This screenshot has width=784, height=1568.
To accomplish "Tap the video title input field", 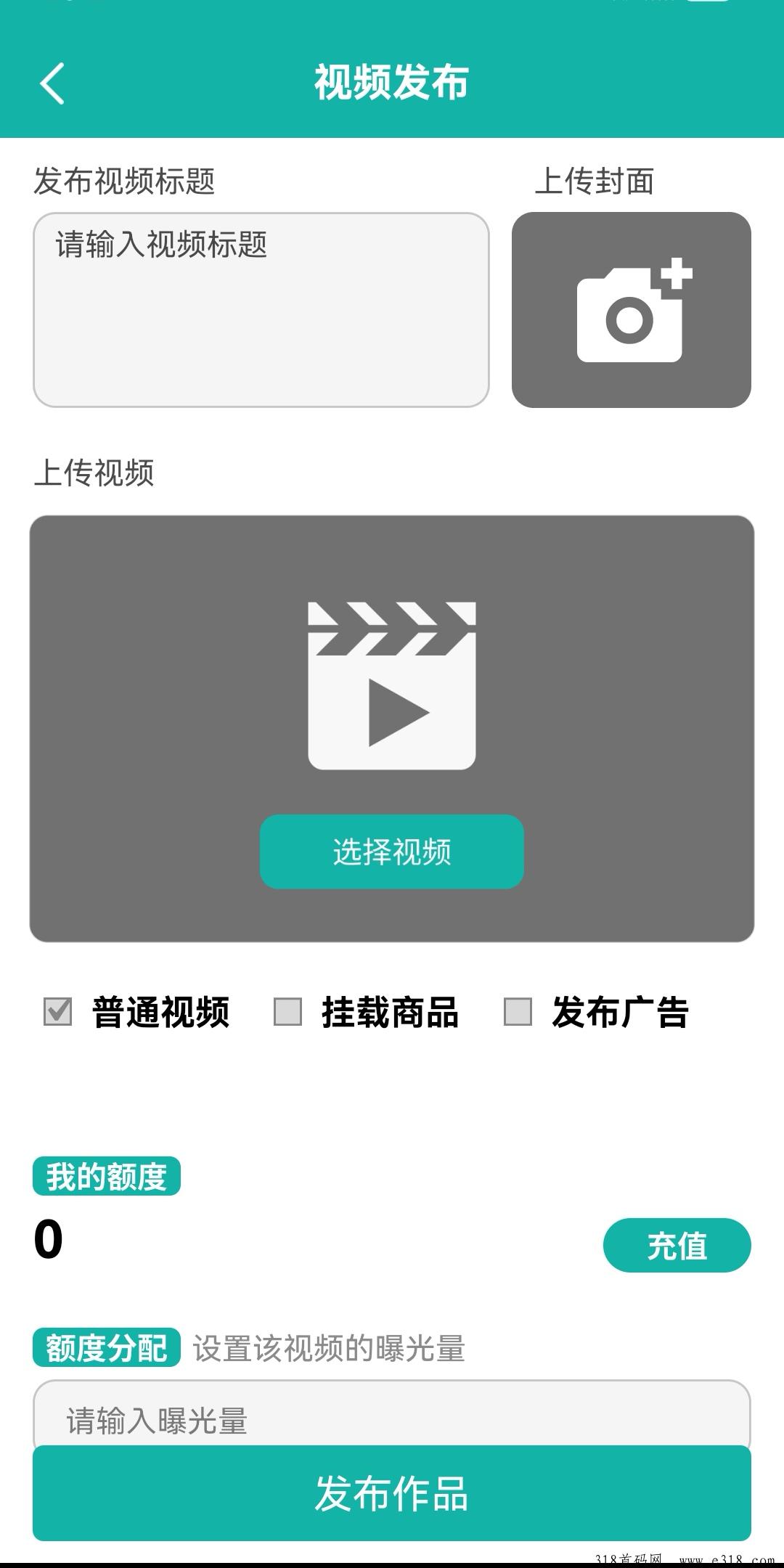I will (x=261, y=310).
